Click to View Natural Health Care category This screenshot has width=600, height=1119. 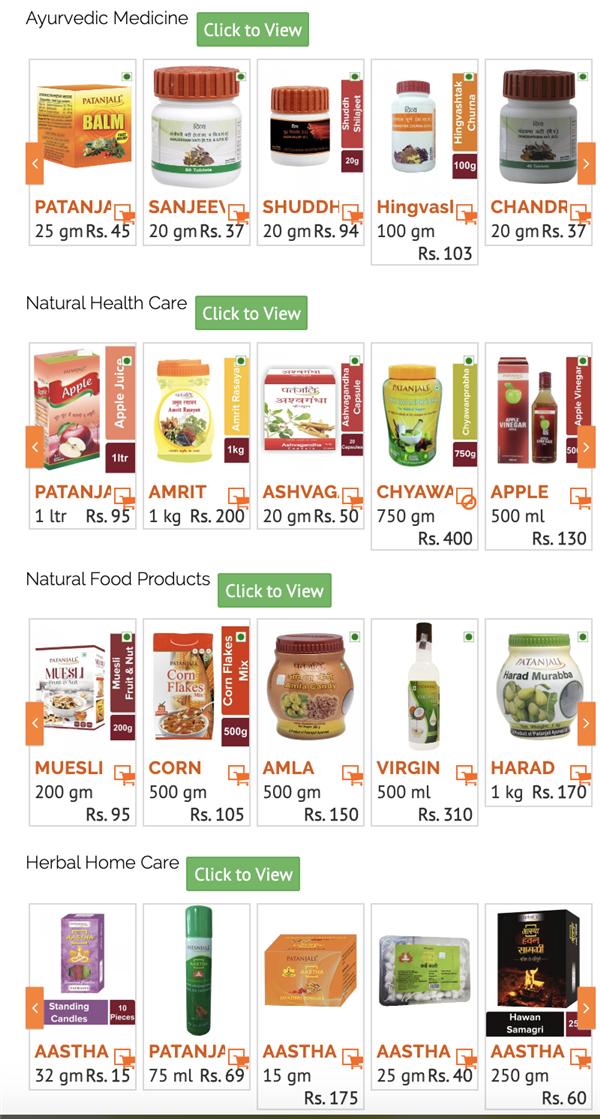click(251, 313)
